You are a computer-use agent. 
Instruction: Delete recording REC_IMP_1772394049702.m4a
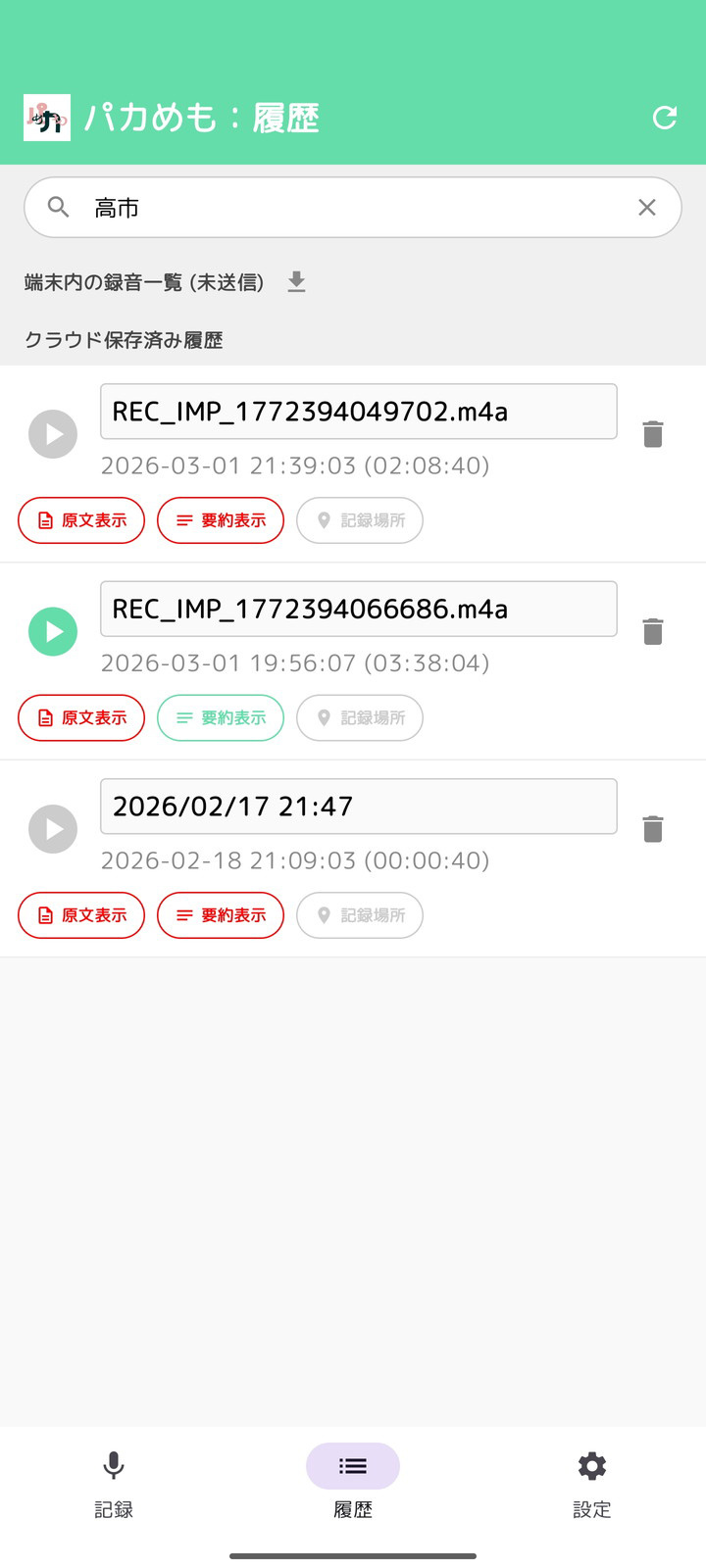point(653,434)
